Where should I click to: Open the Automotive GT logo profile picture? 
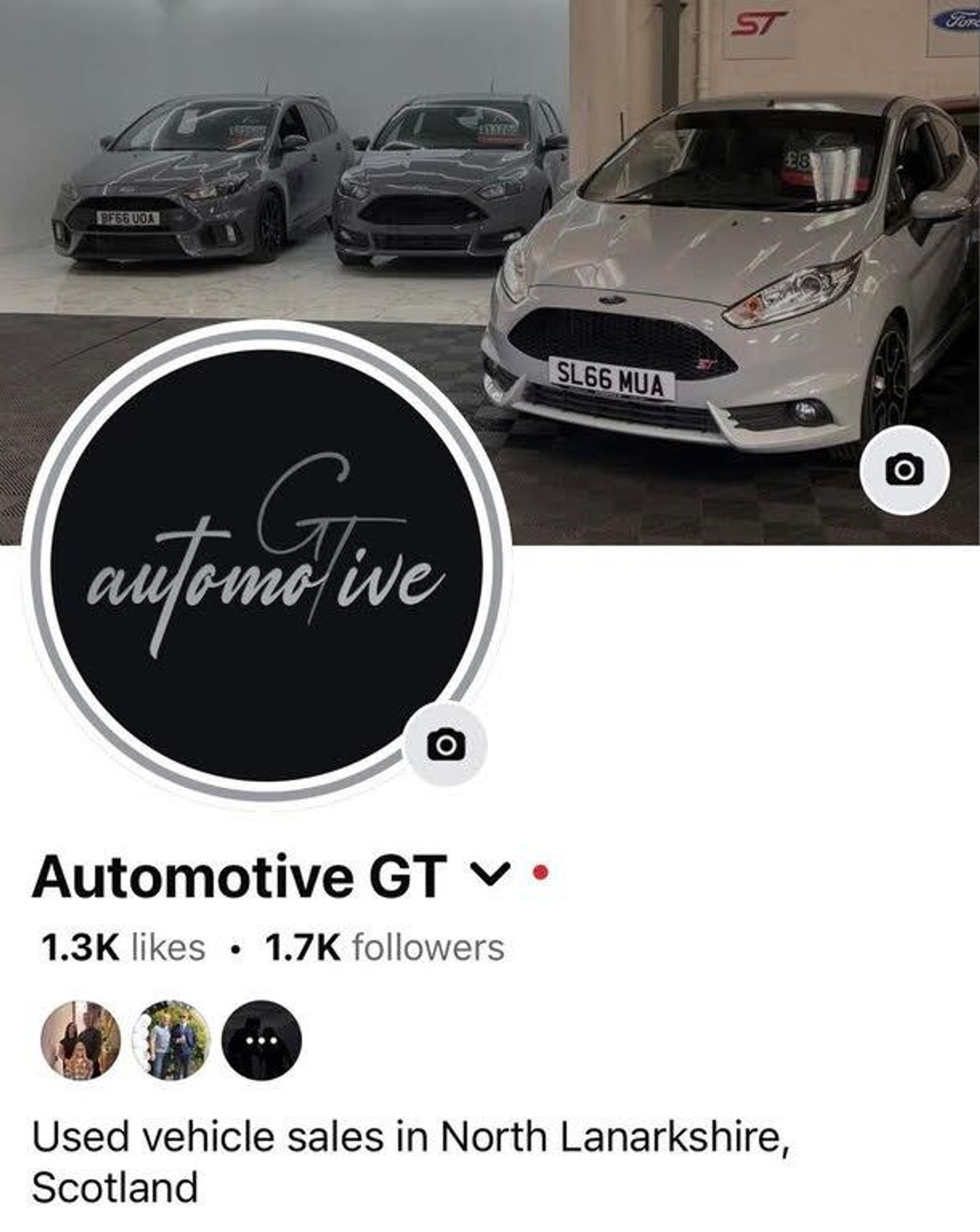tap(267, 565)
